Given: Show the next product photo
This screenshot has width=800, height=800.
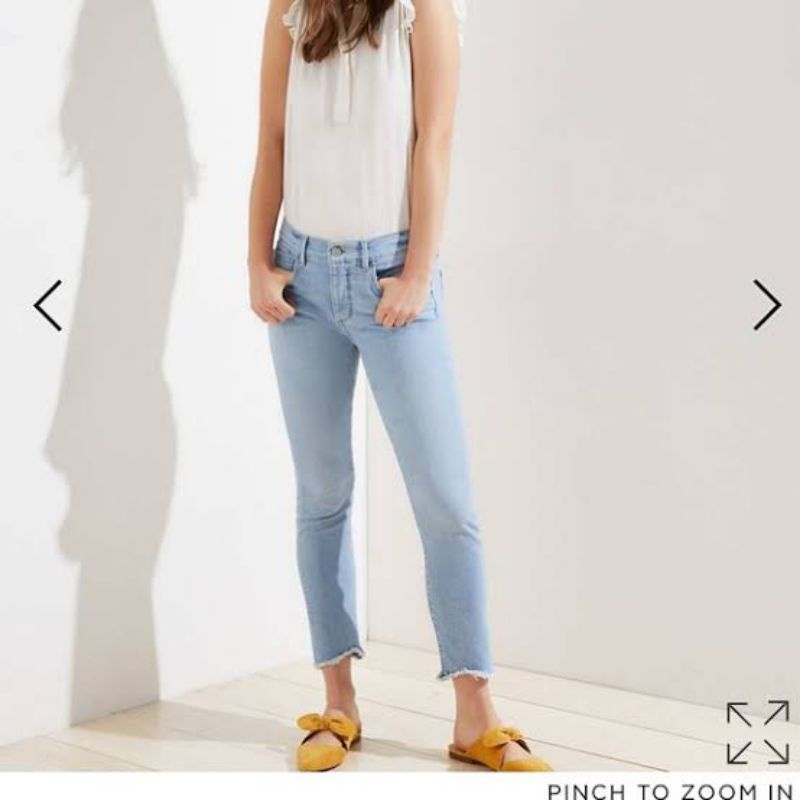Looking at the screenshot, I should click(766, 305).
